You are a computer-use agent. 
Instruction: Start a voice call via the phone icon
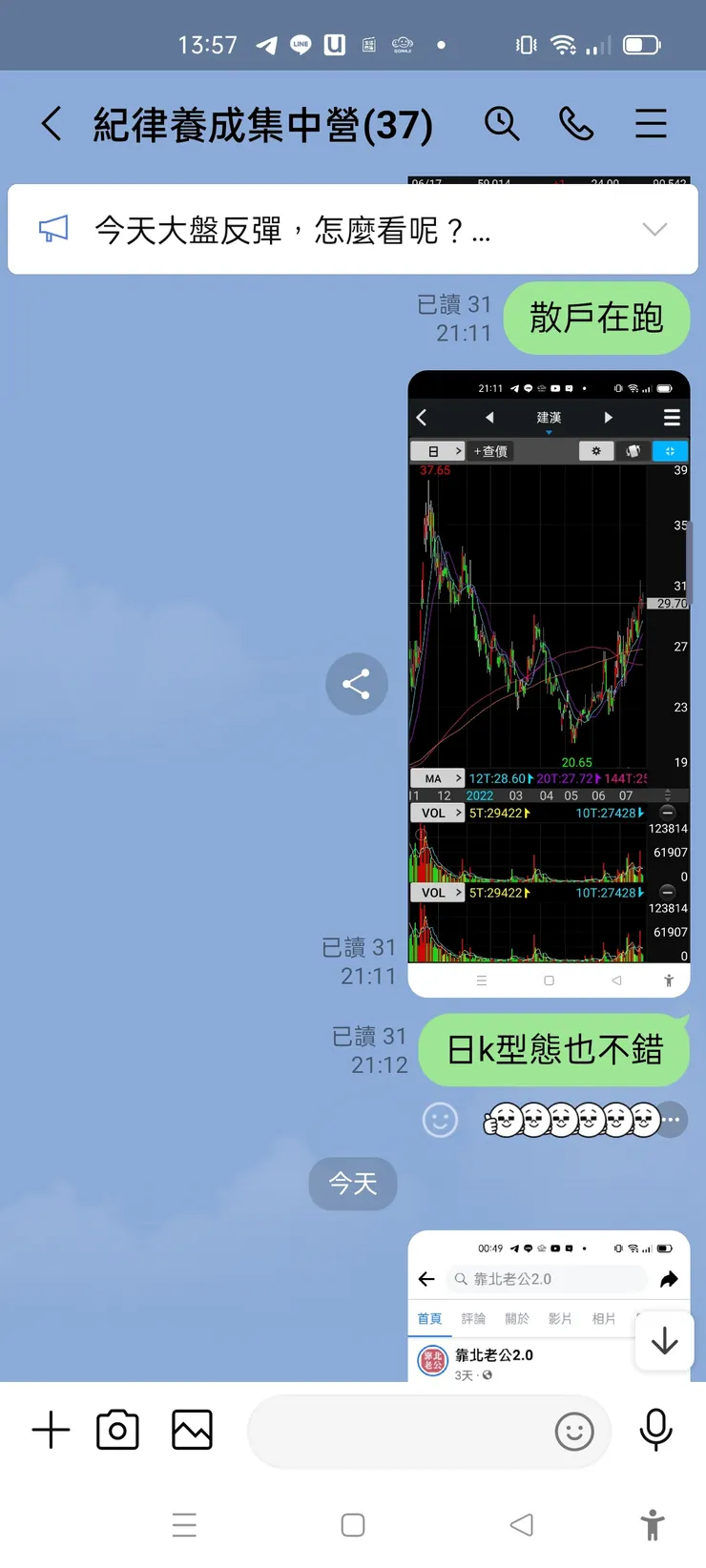(576, 124)
